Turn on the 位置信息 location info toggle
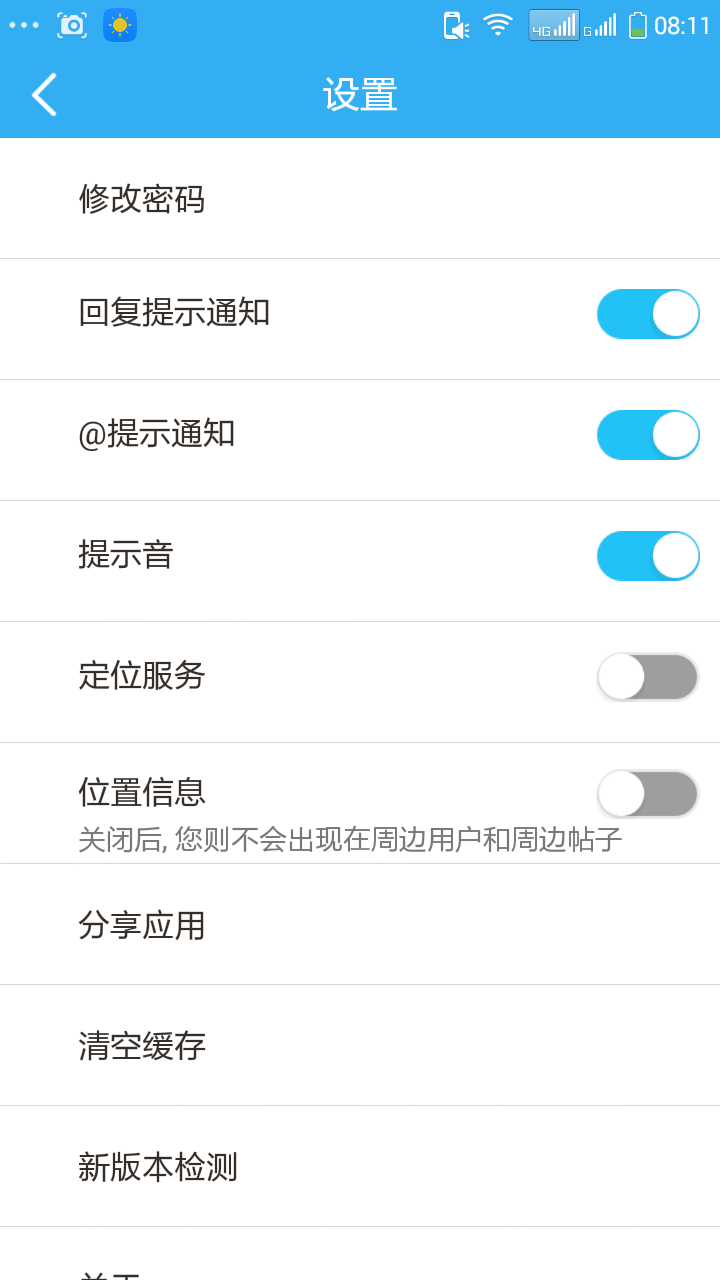The image size is (720, 1280). coord(648,794)
